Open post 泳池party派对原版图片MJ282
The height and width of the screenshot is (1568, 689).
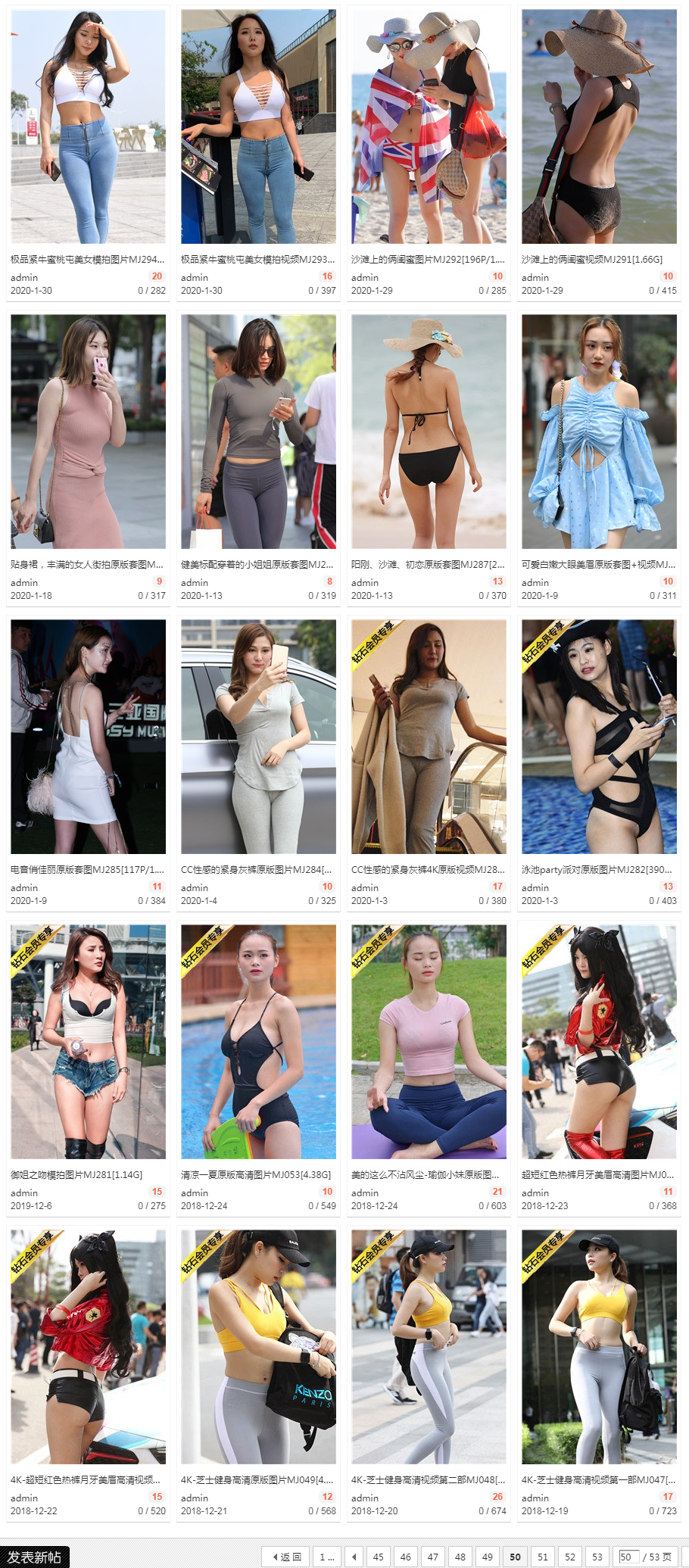coord(596,869)
